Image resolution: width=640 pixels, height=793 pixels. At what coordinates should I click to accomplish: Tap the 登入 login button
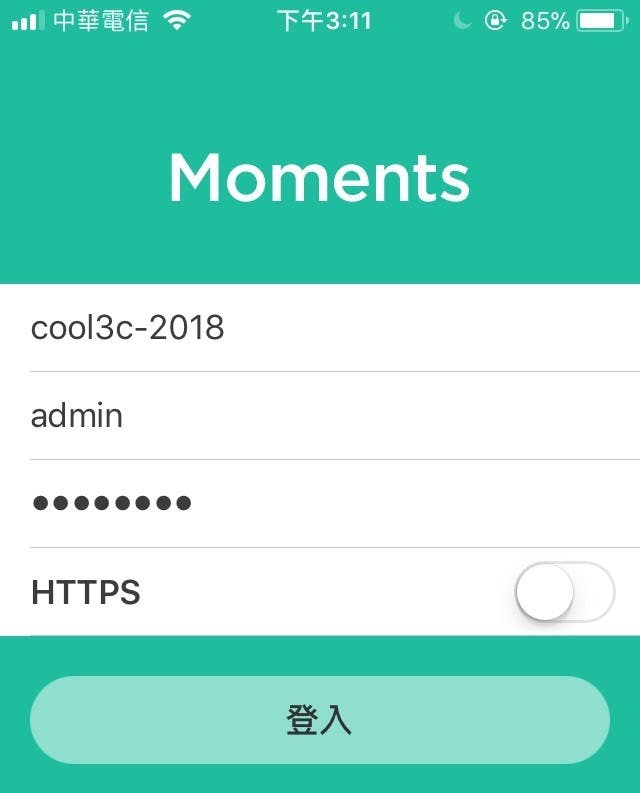tap(320, 720)
